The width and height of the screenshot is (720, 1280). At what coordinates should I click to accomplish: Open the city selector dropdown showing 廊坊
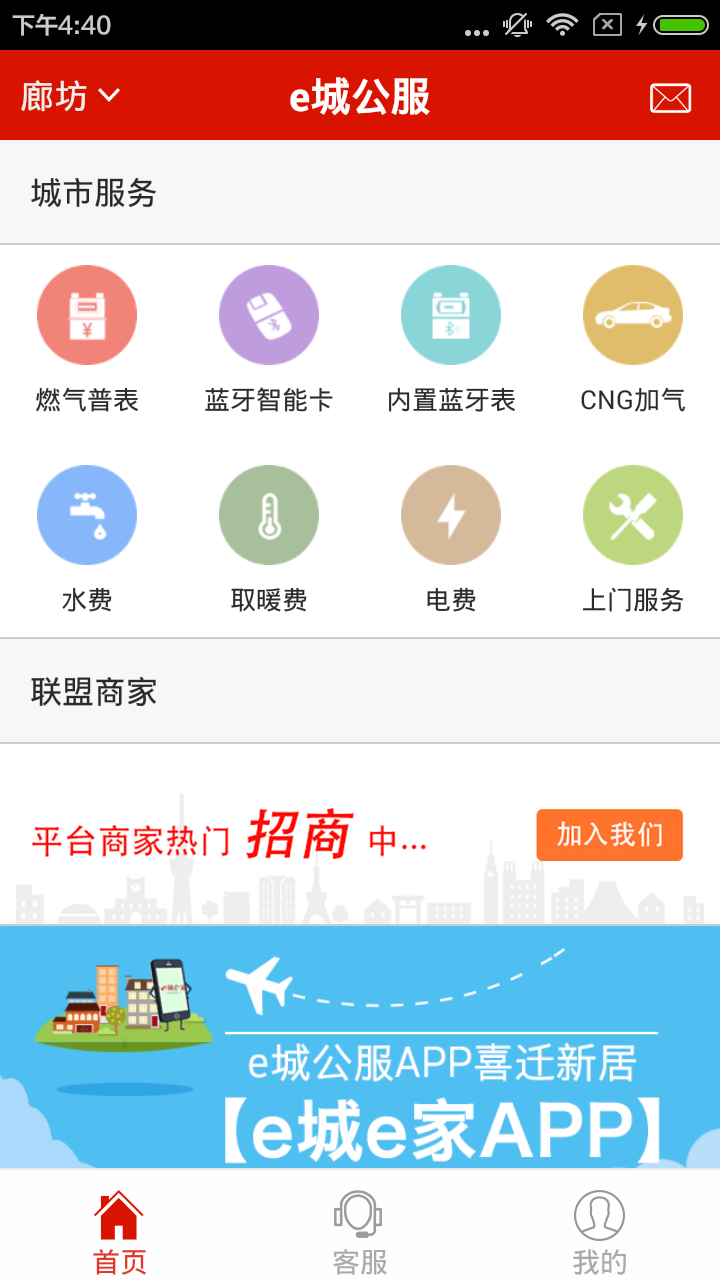coord(70,97)
